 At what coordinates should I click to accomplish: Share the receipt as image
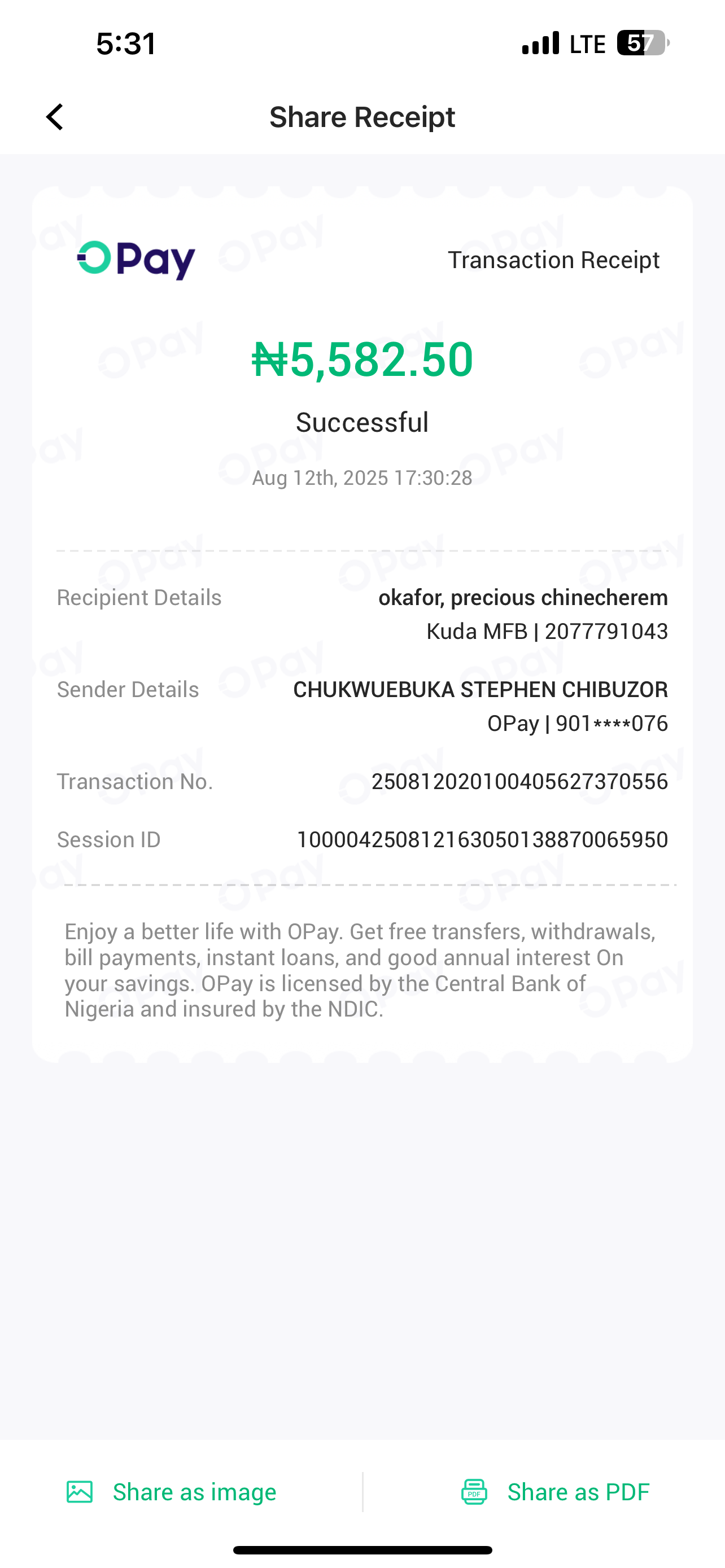coord(172,1492)
